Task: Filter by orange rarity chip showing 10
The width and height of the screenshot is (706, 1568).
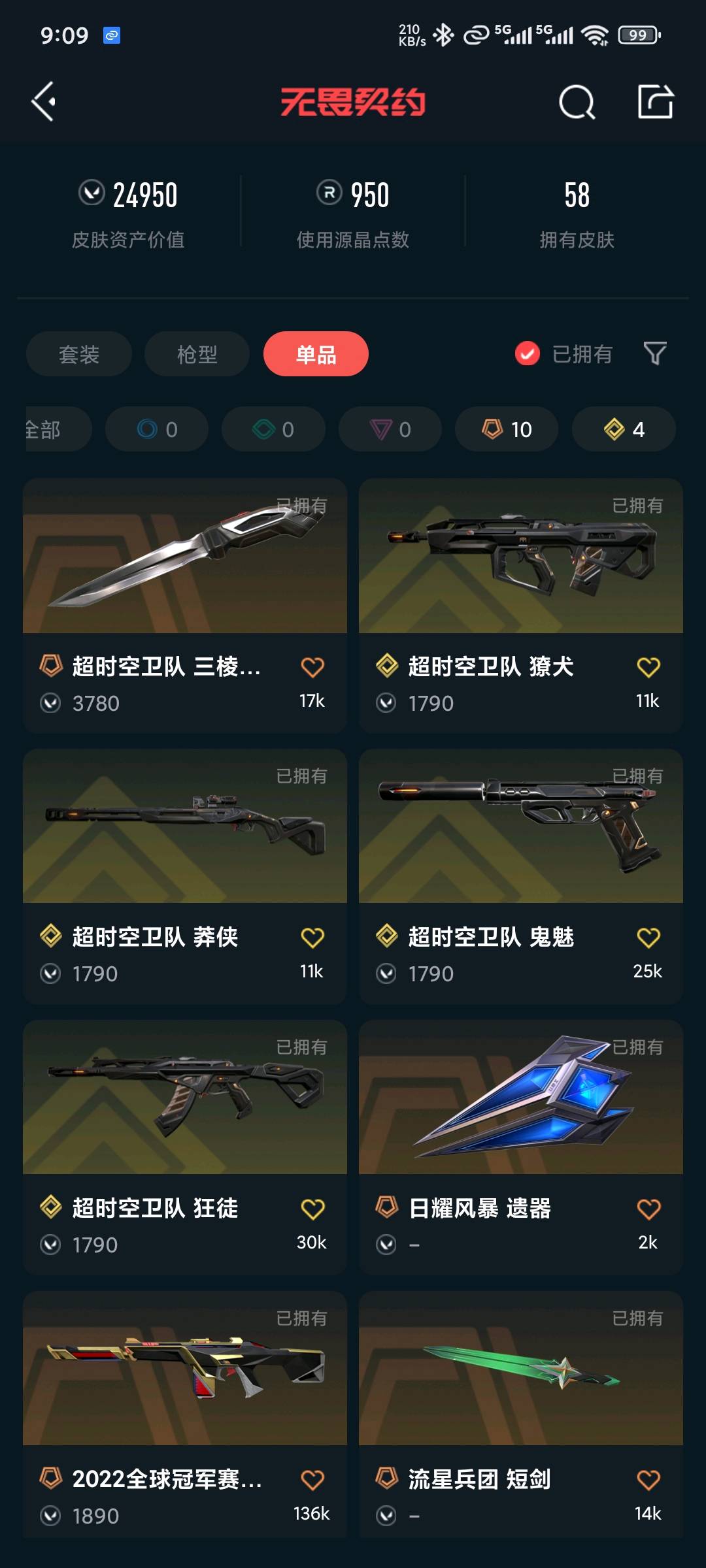Action: coord(507,429)
